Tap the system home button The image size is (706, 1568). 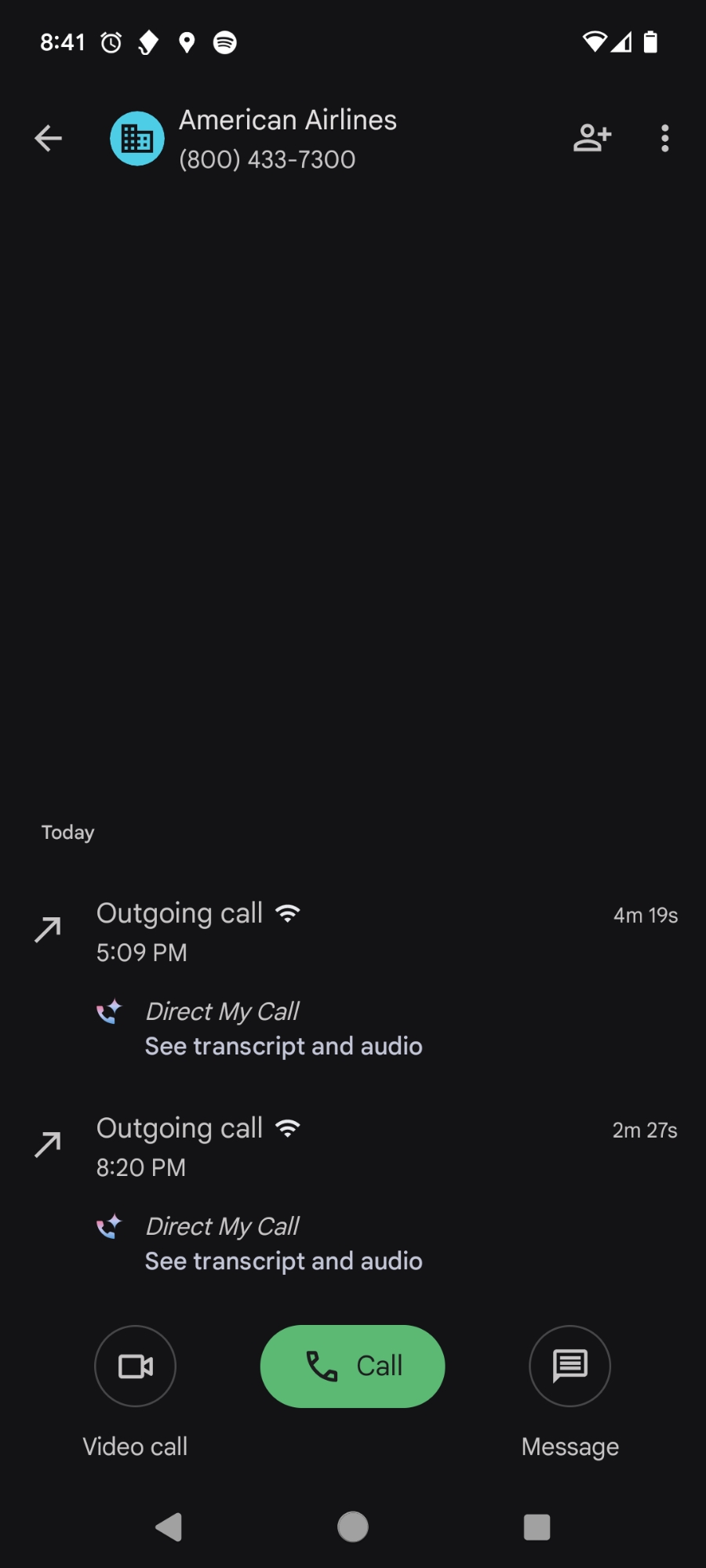pos(353,1526)
